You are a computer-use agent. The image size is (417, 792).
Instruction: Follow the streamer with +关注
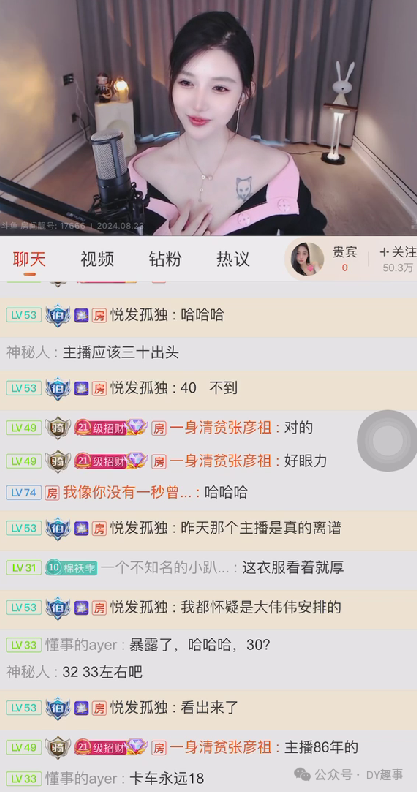pyautogui.click(x=398, y=259)
